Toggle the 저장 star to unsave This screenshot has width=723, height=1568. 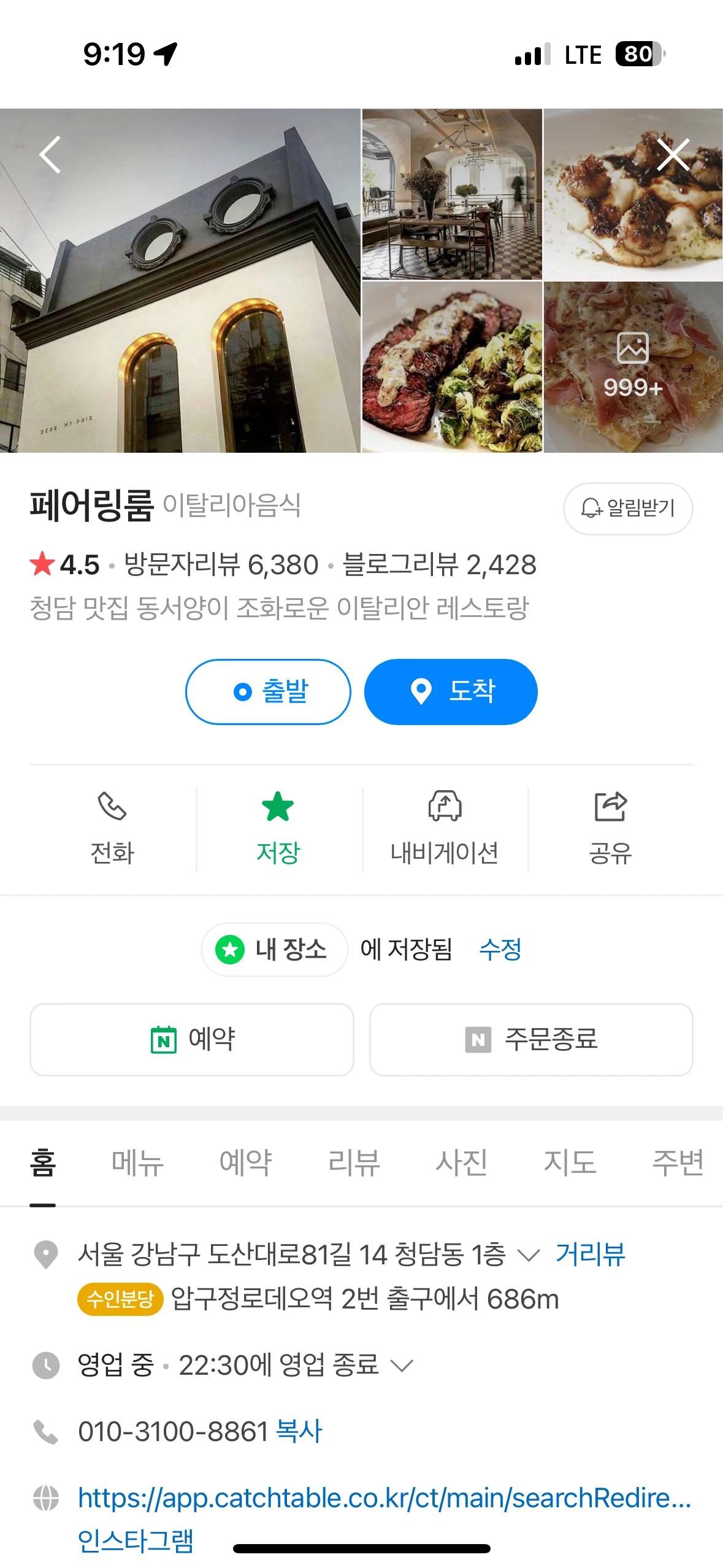(x=278, y=828)
